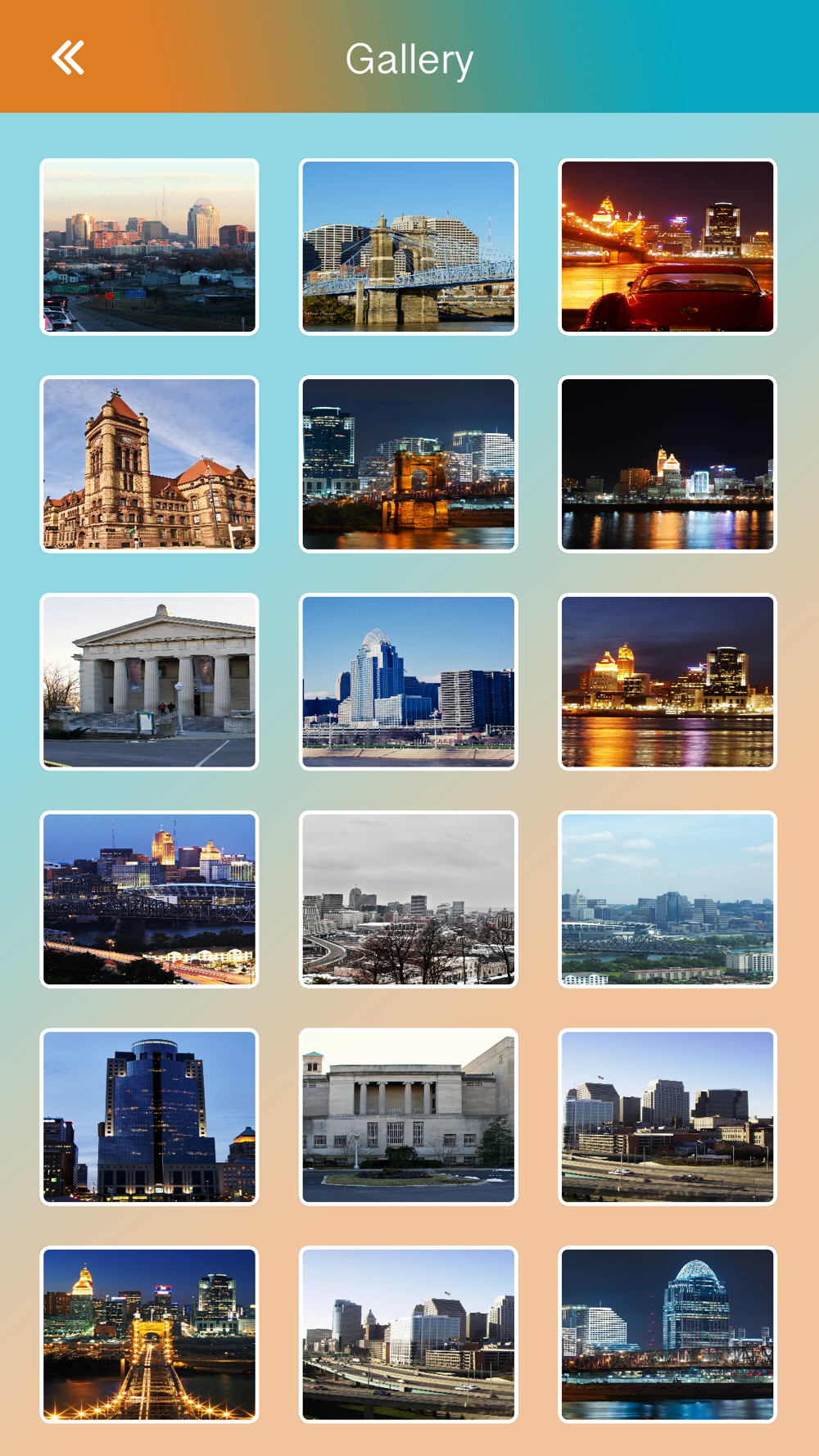This screenshot has width=819, height=1456.
Task: Select the red-roofed clock tower building photo
Action: click(149, 464)
